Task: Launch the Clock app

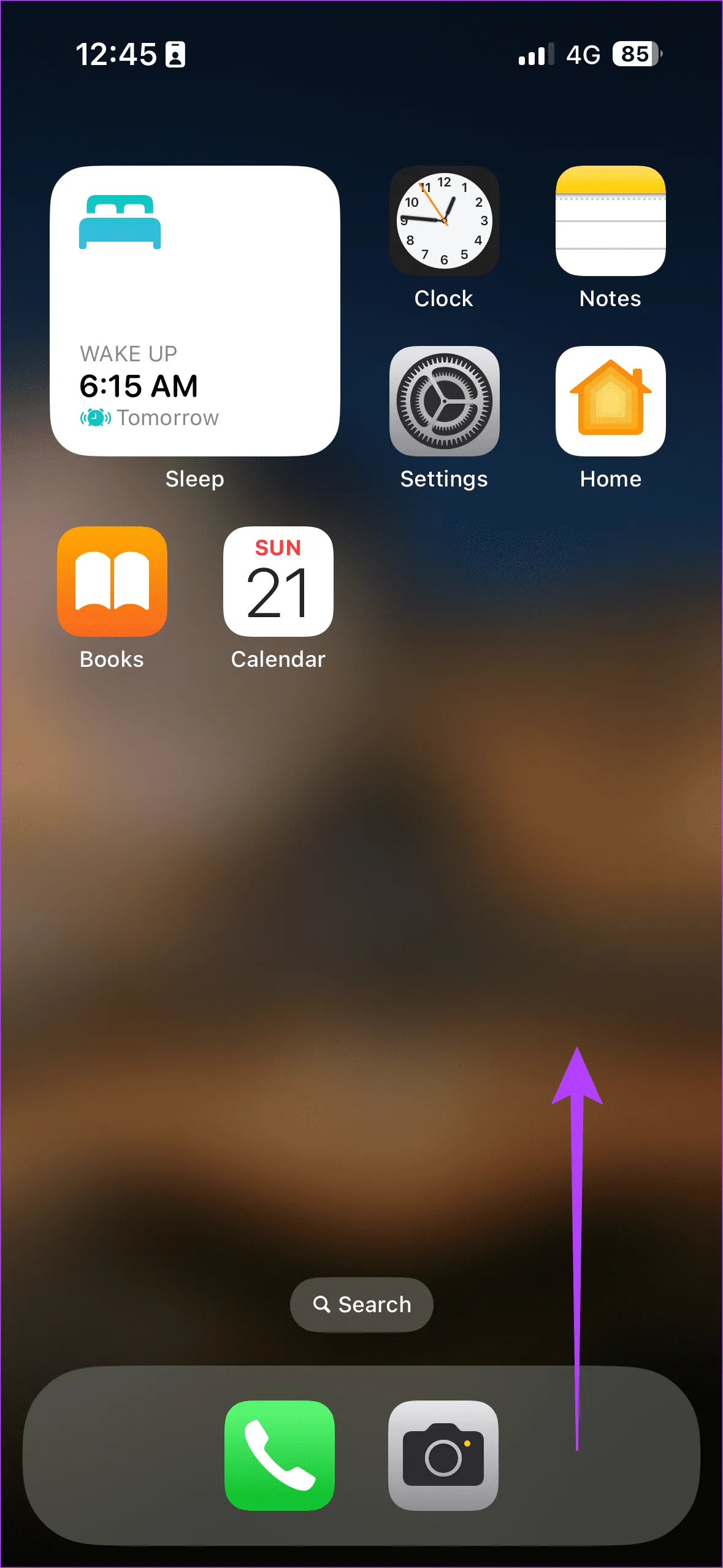Action: [x=444, y=221]
